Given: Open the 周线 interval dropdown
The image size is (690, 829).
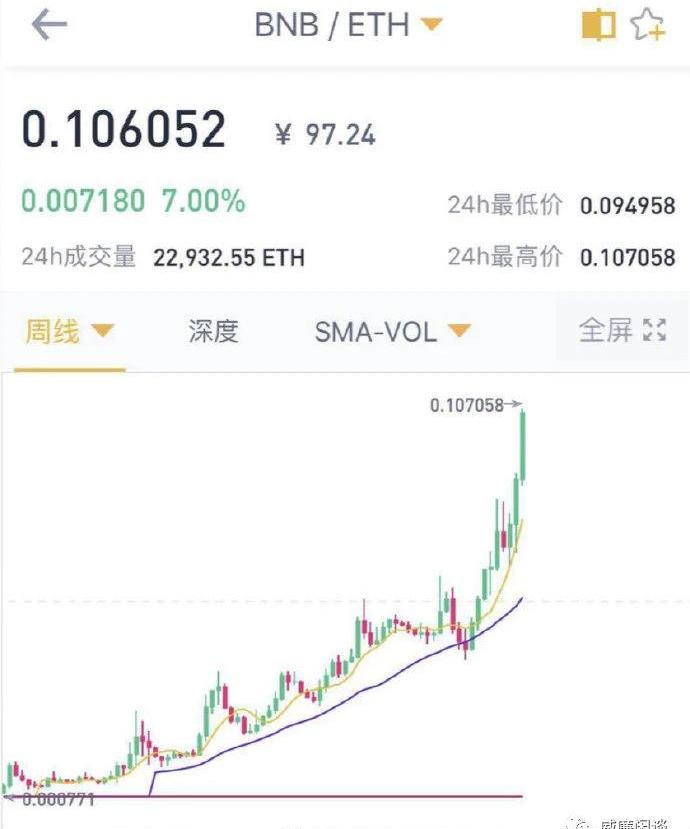Looking at the screenshot, I should click(70, 331).
